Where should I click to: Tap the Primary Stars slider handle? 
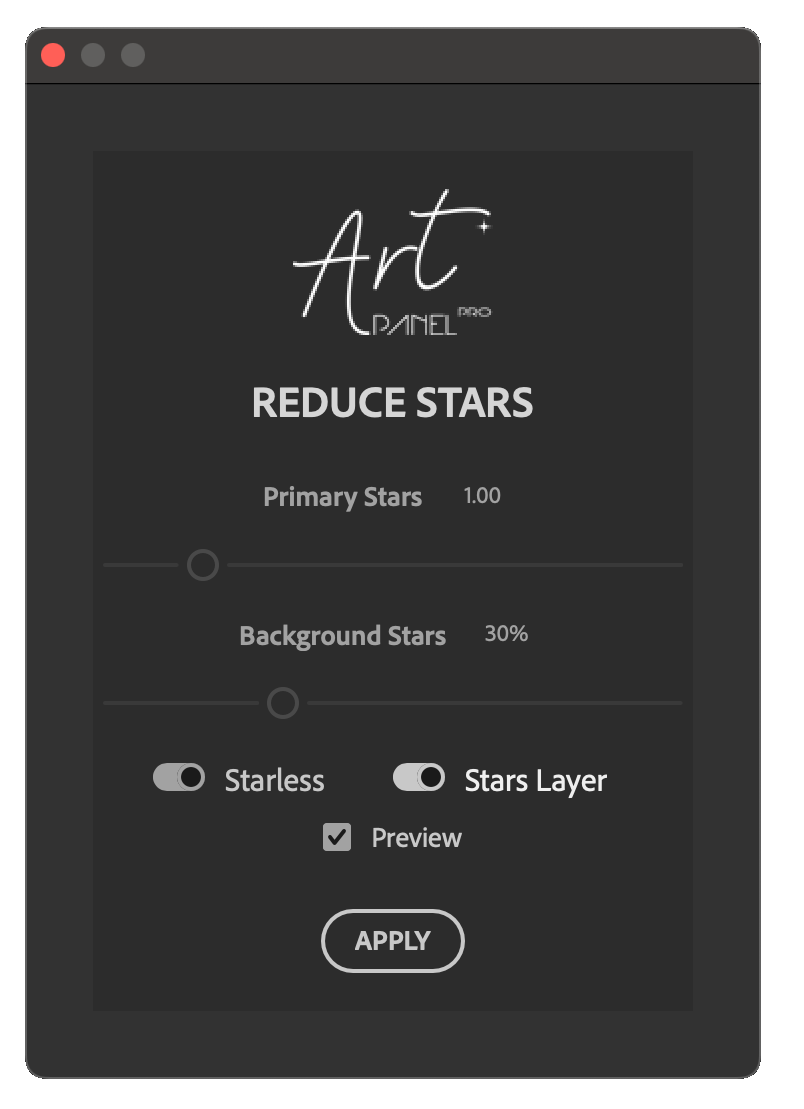click(203, 565)
